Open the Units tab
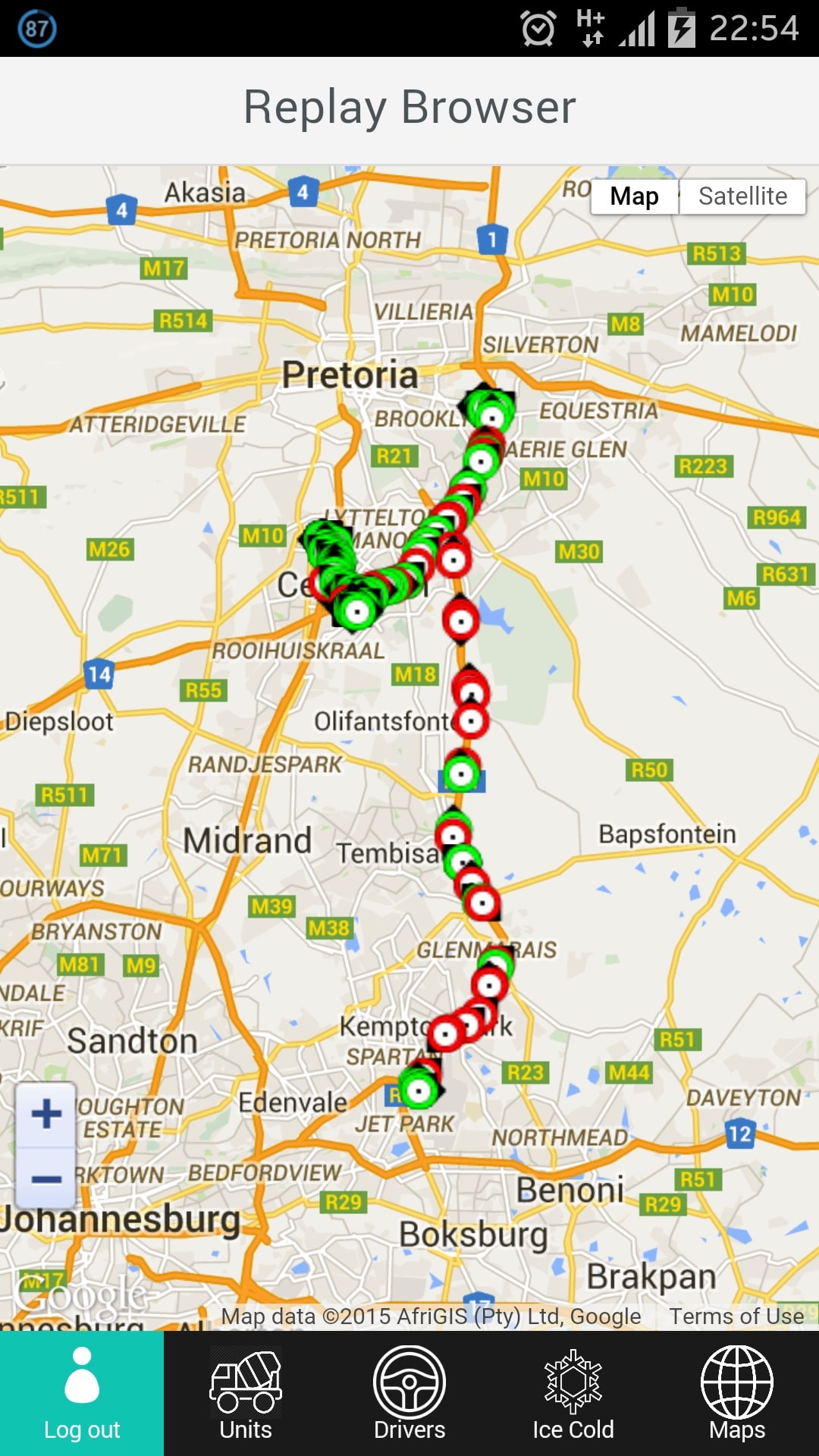819x1456 pixels. coord(246,1394)
